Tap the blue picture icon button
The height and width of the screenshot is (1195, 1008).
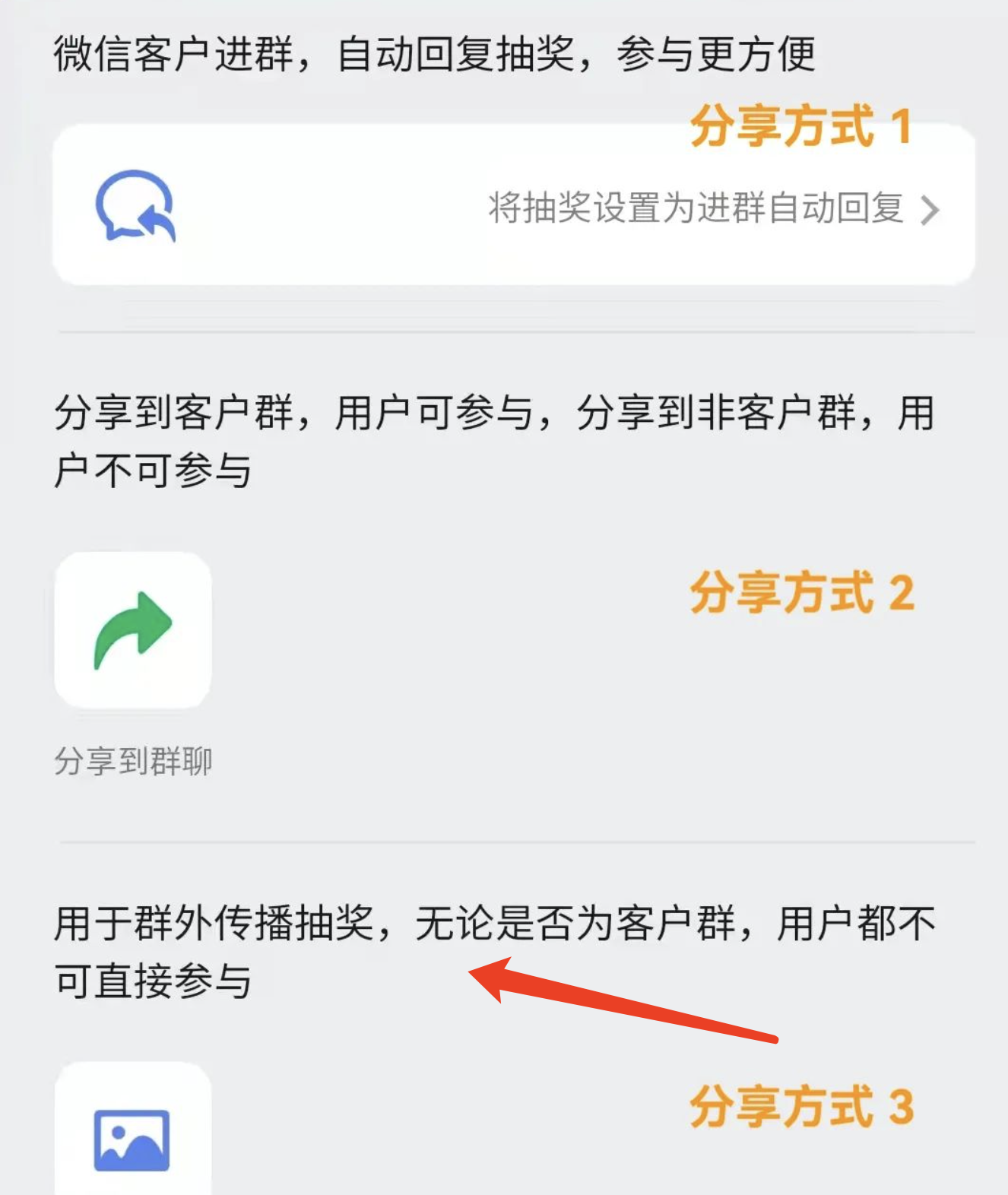point(132,1138)
